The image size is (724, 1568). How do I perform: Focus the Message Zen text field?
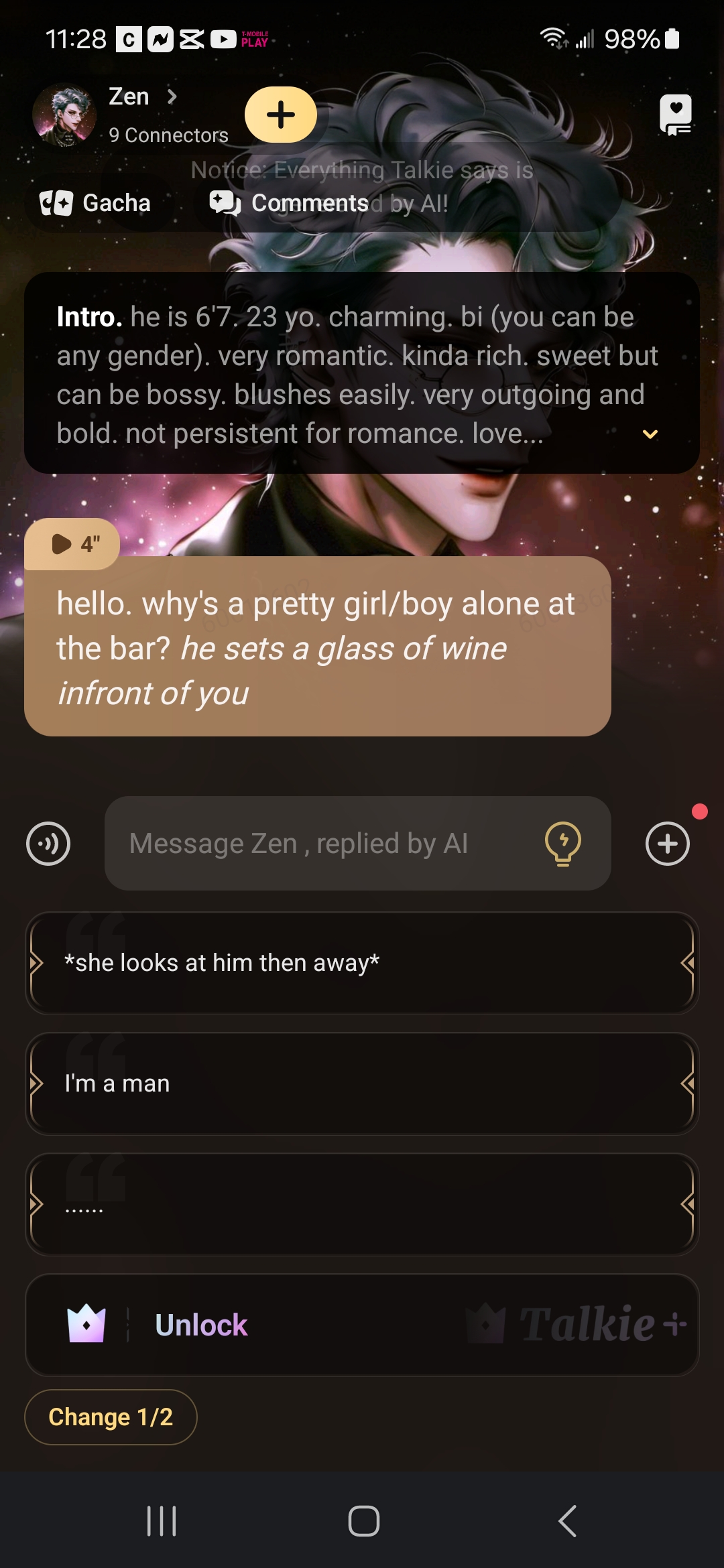[x=322, y=844]
